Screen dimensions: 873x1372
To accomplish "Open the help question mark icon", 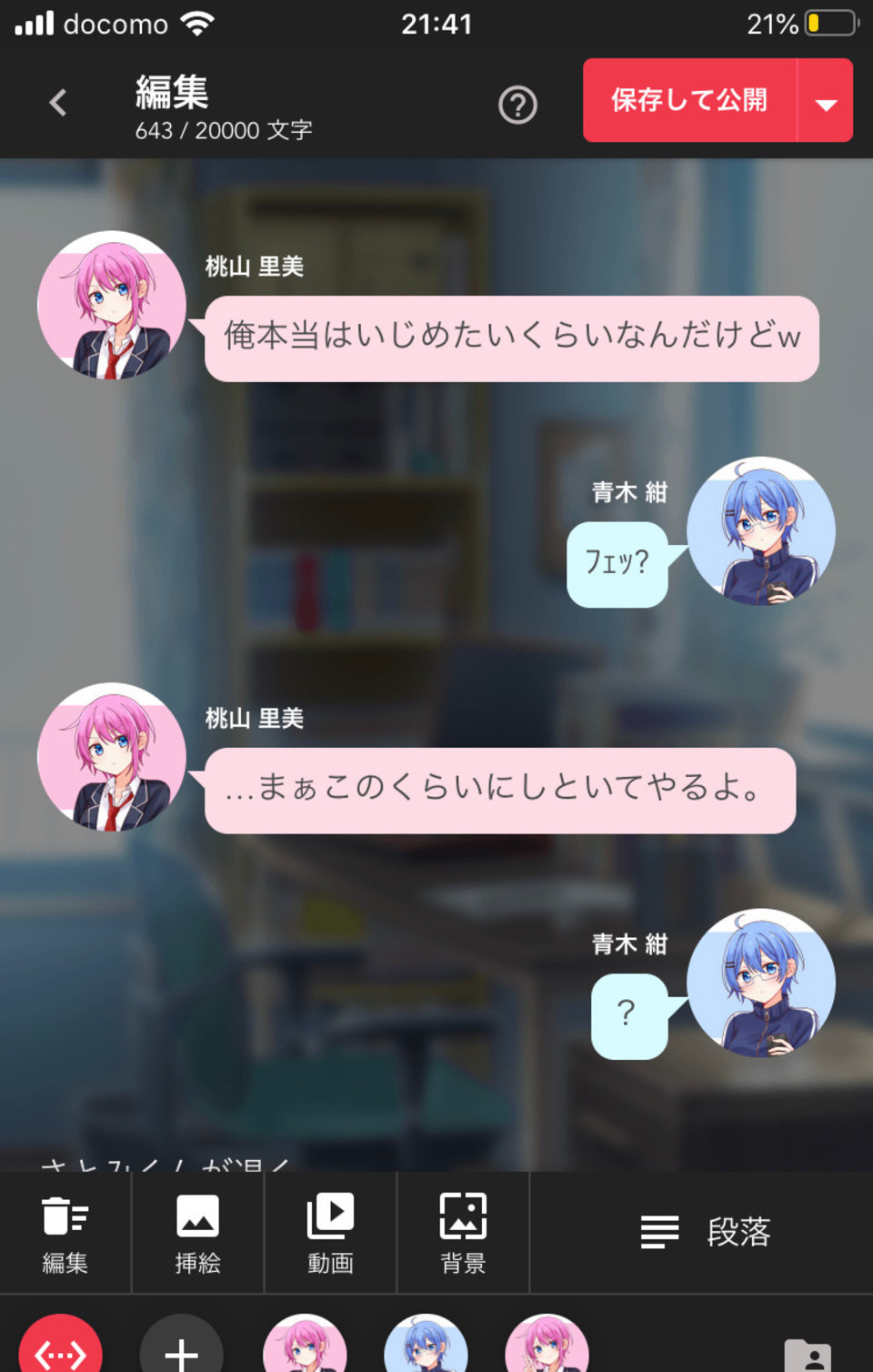I will [517, 106].
